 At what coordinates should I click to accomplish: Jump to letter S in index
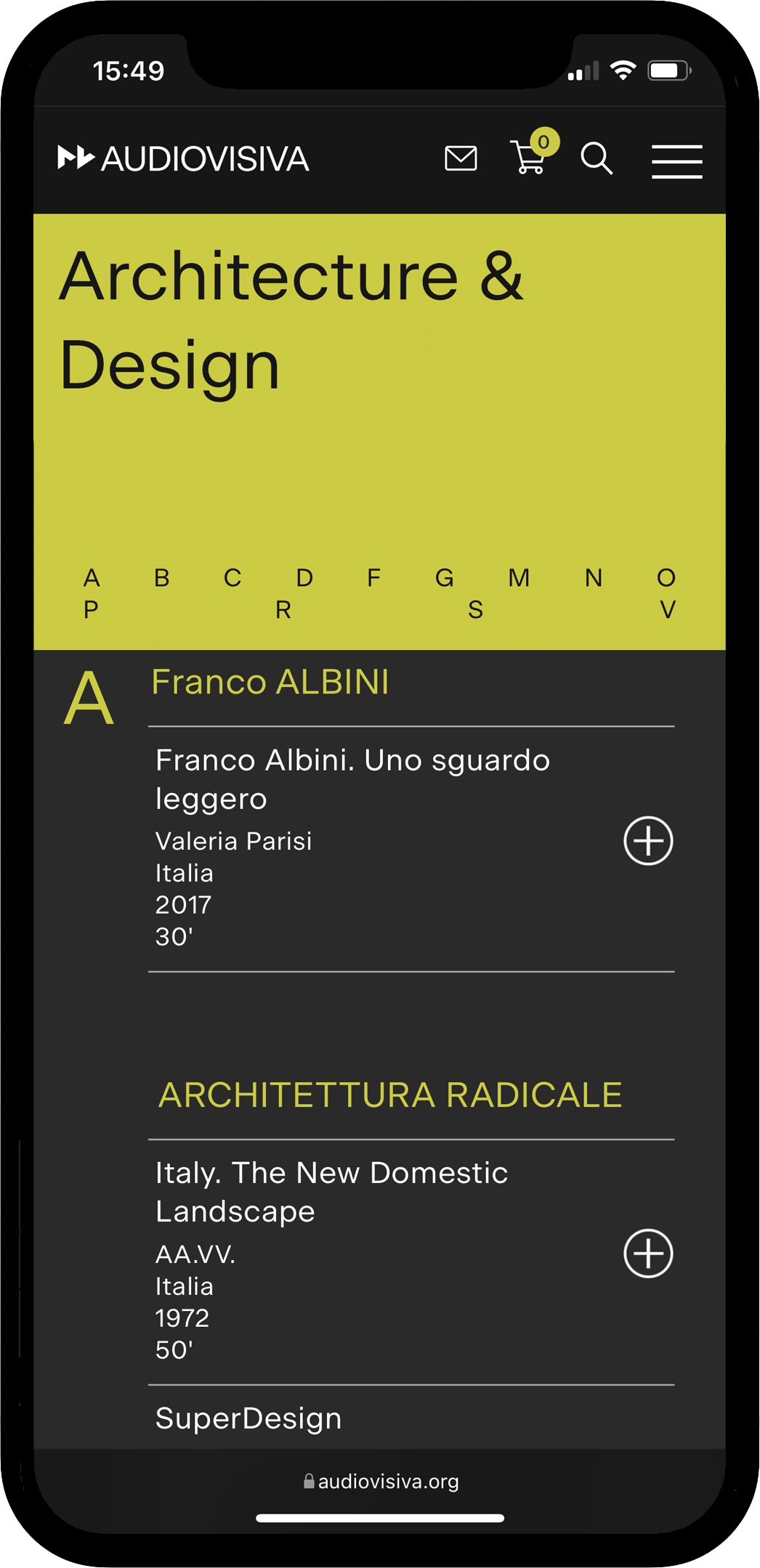476,610
